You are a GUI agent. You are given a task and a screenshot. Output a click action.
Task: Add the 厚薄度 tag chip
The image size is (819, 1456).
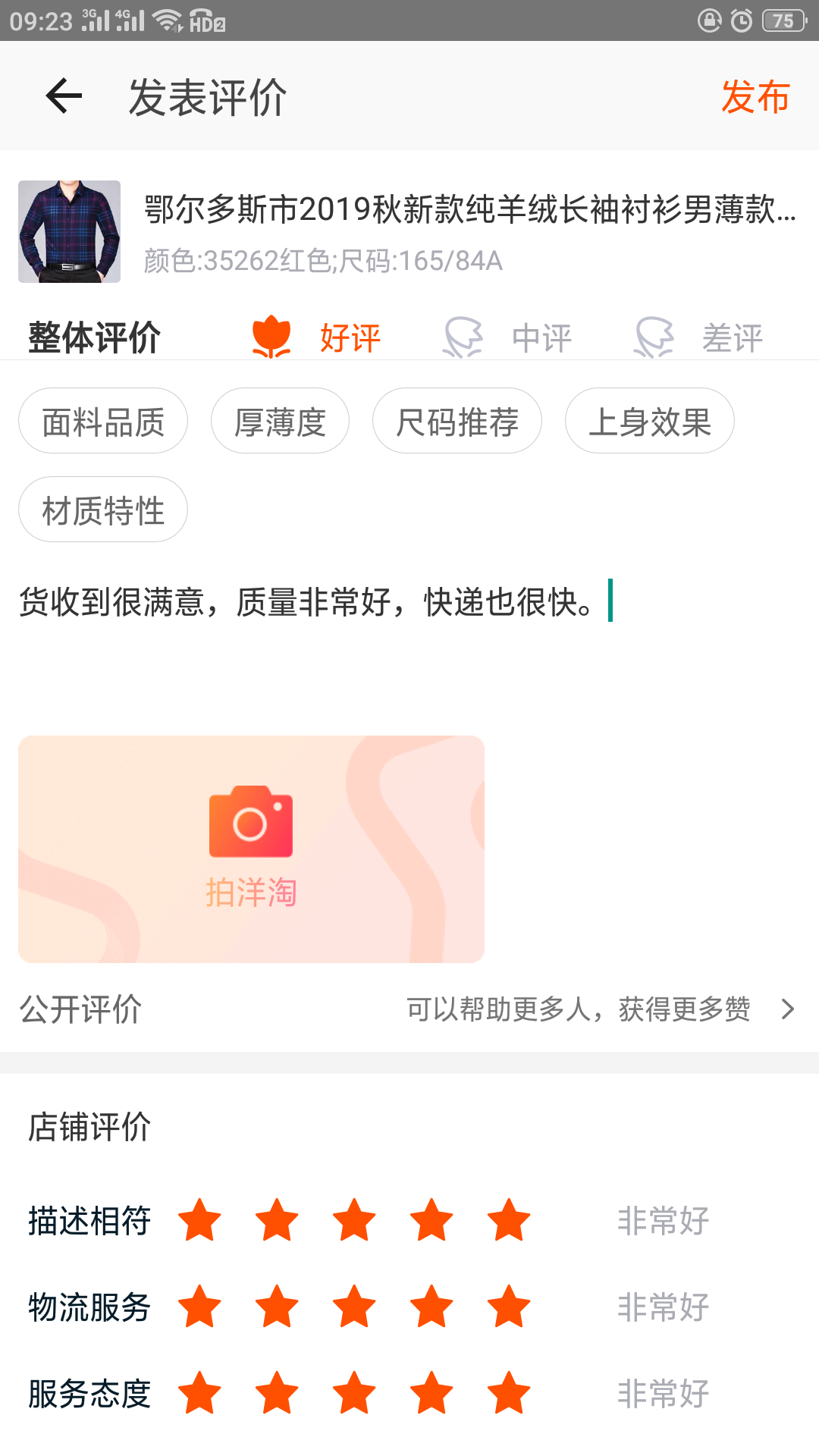(x=280, y=422)
